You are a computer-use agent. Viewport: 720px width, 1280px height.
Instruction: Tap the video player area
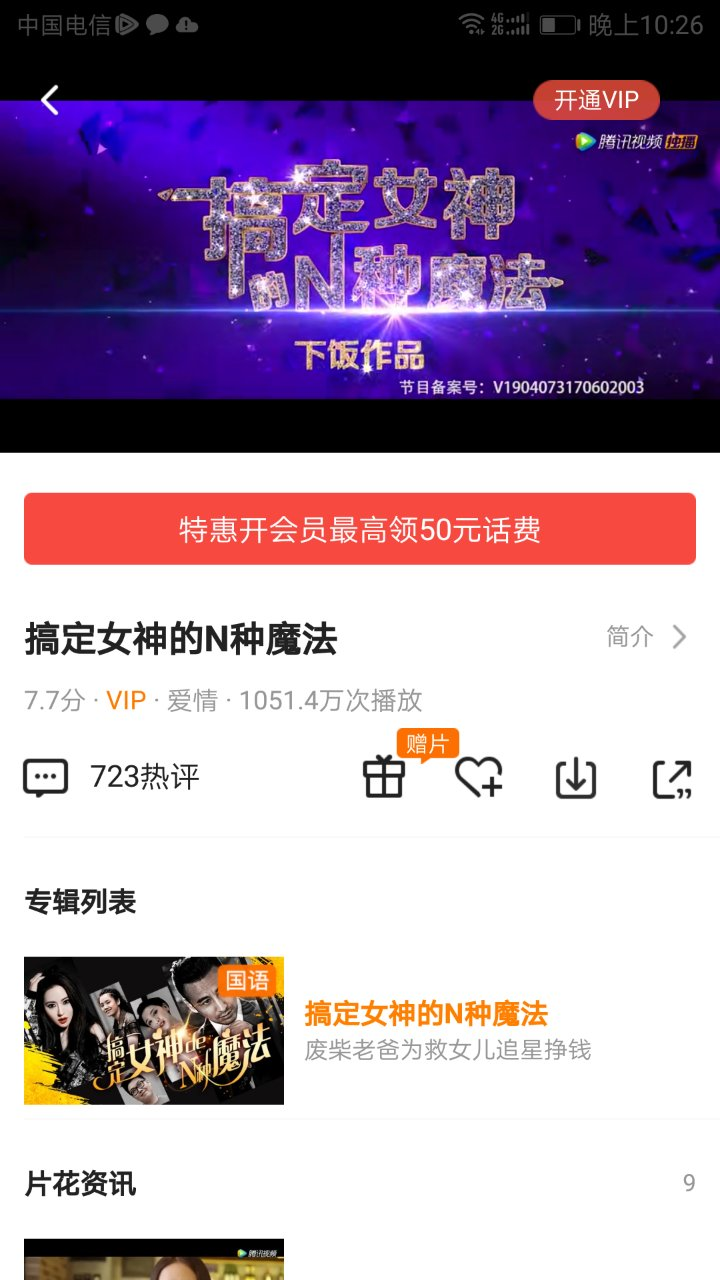point(360,250)
